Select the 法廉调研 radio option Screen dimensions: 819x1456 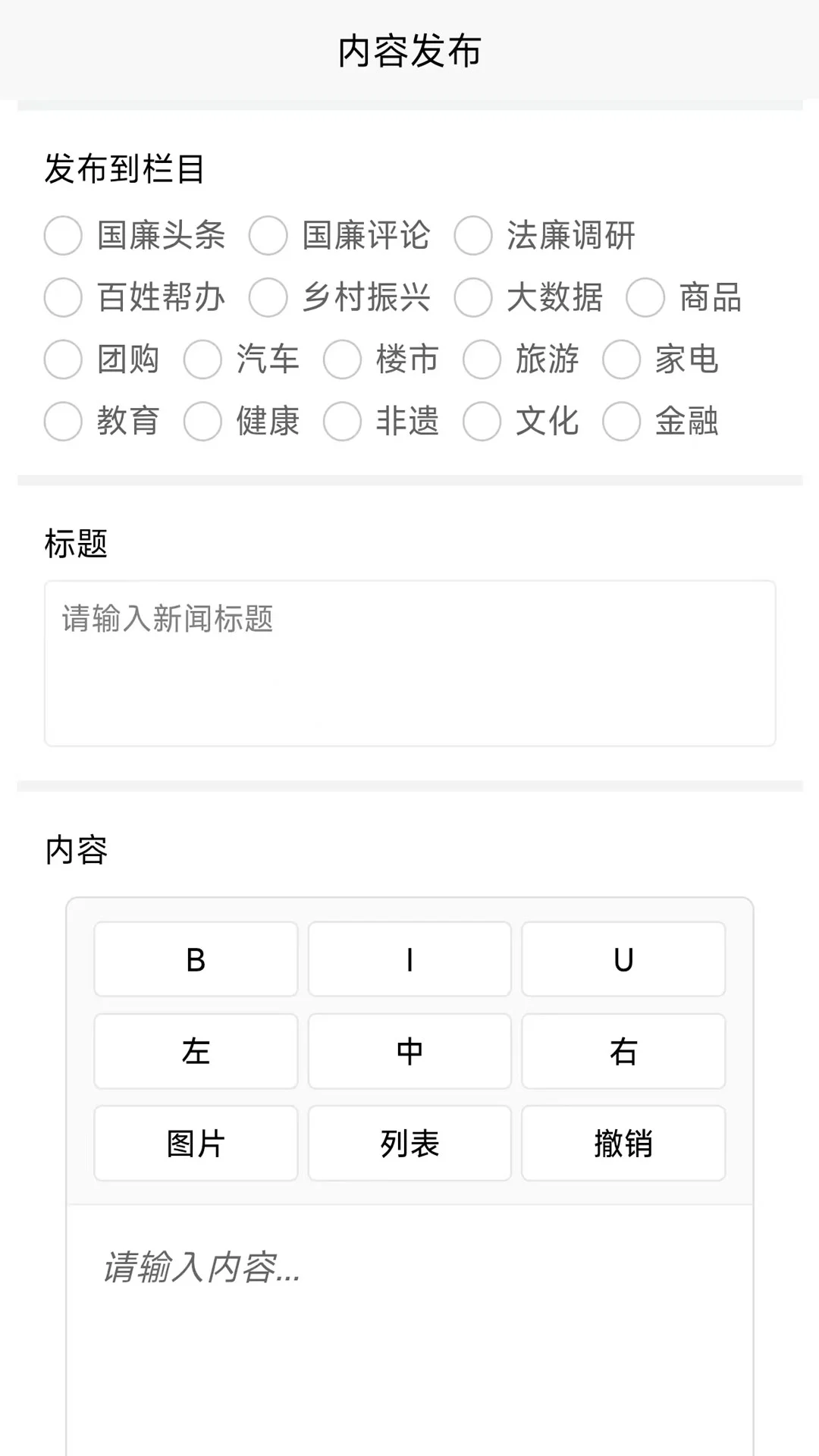[x=473, y=235]
